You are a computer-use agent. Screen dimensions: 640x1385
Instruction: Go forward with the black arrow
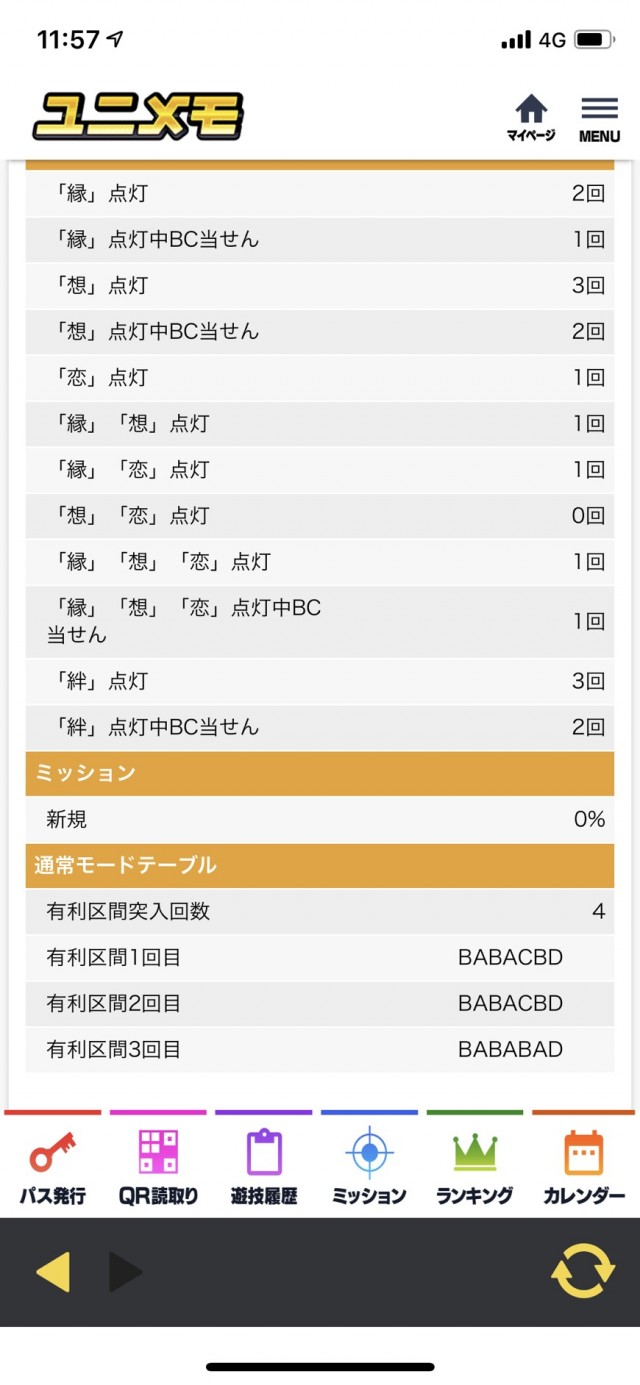[x=125, y=1272]
